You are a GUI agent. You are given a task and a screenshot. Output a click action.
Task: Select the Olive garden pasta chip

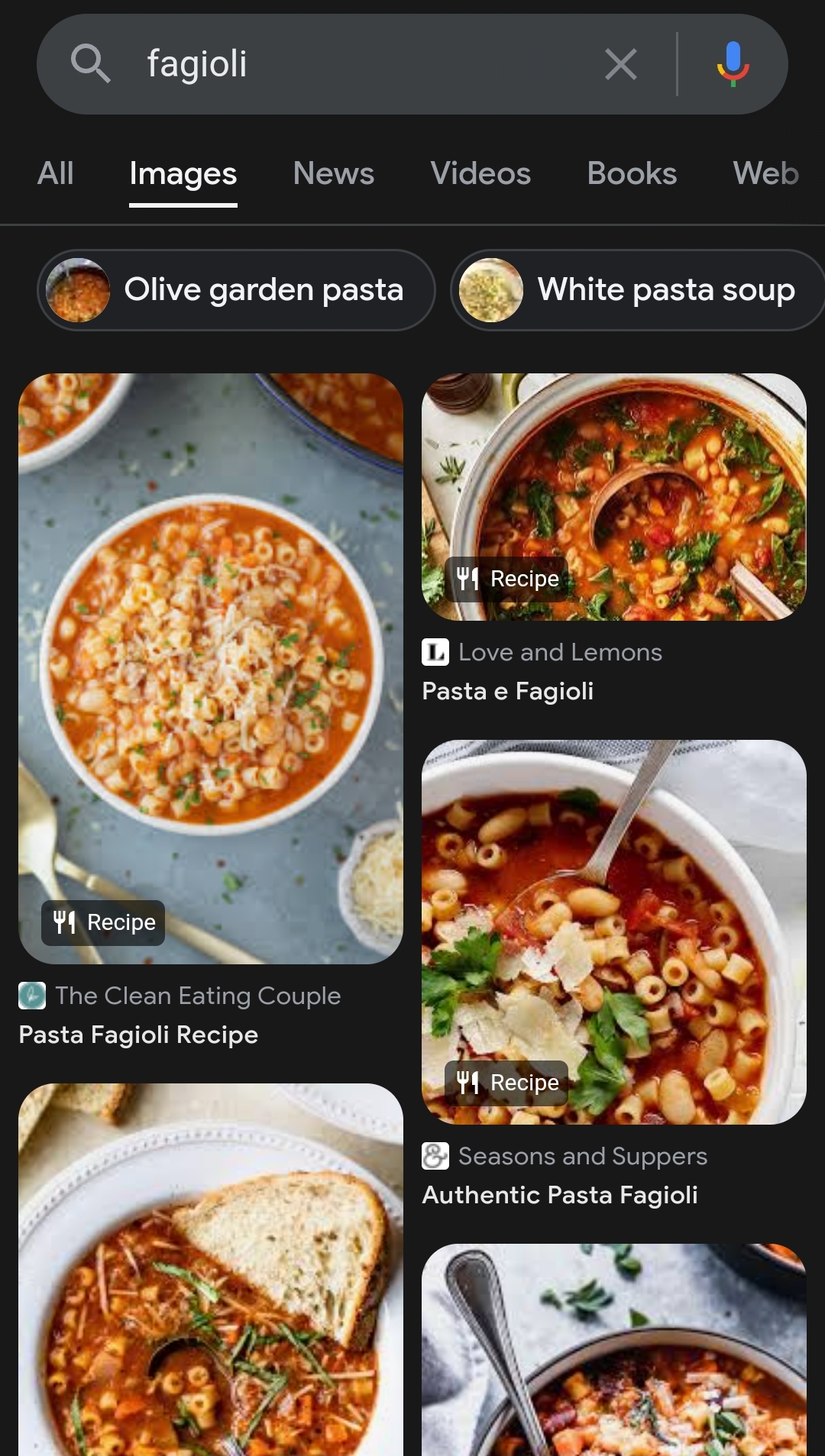[x=237, y=290]
